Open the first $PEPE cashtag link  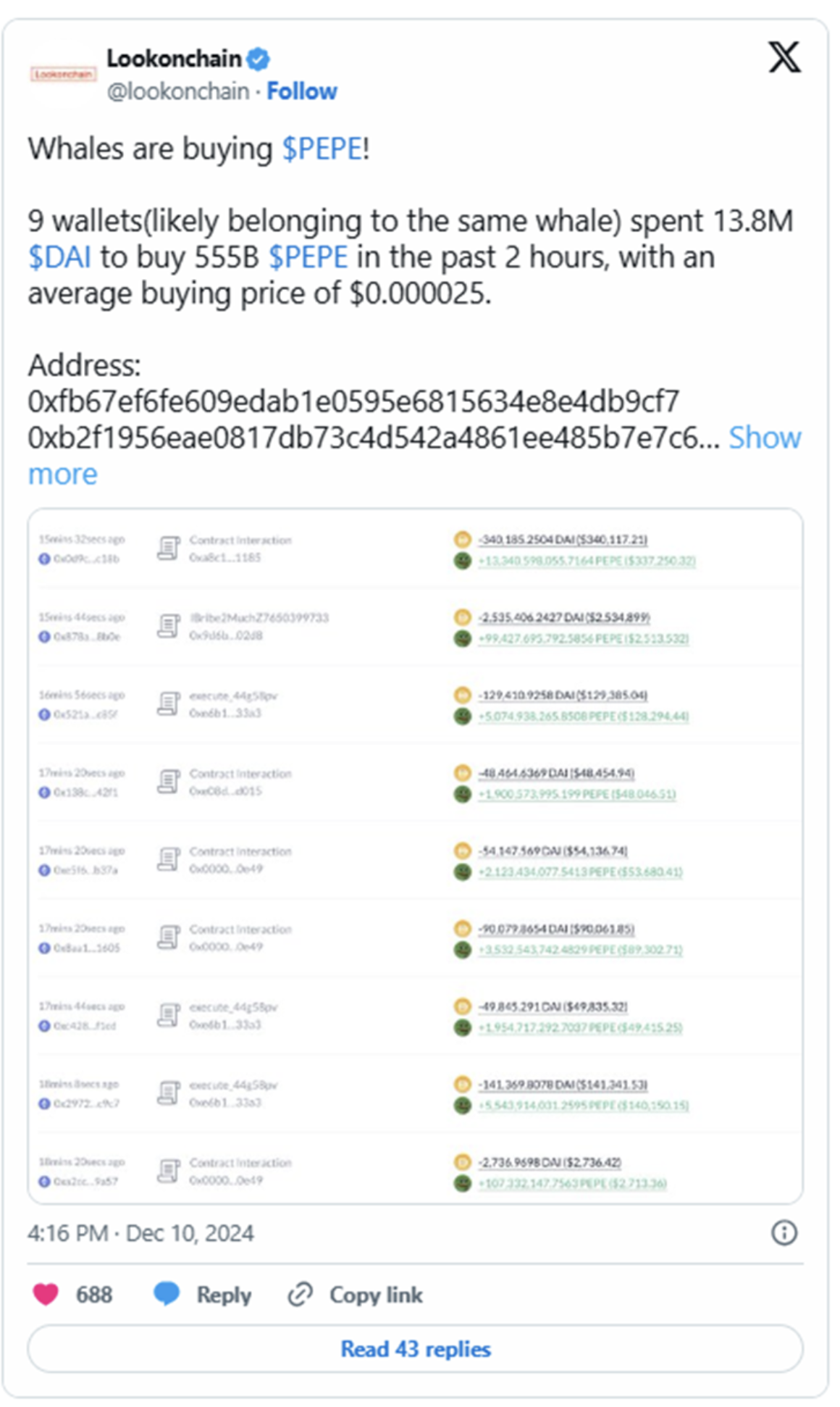click(x=322, y=149)
